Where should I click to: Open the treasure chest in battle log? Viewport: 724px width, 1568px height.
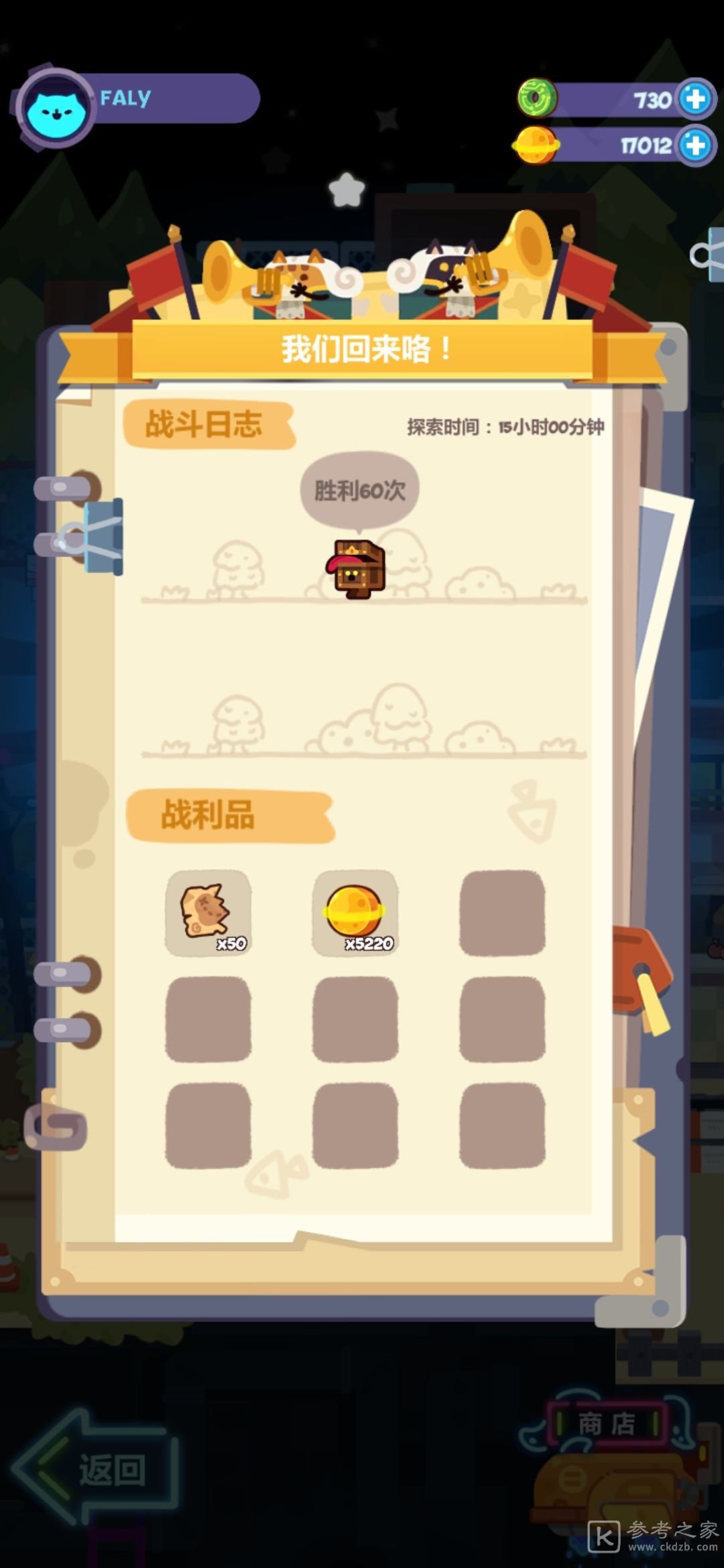point(357,570)
